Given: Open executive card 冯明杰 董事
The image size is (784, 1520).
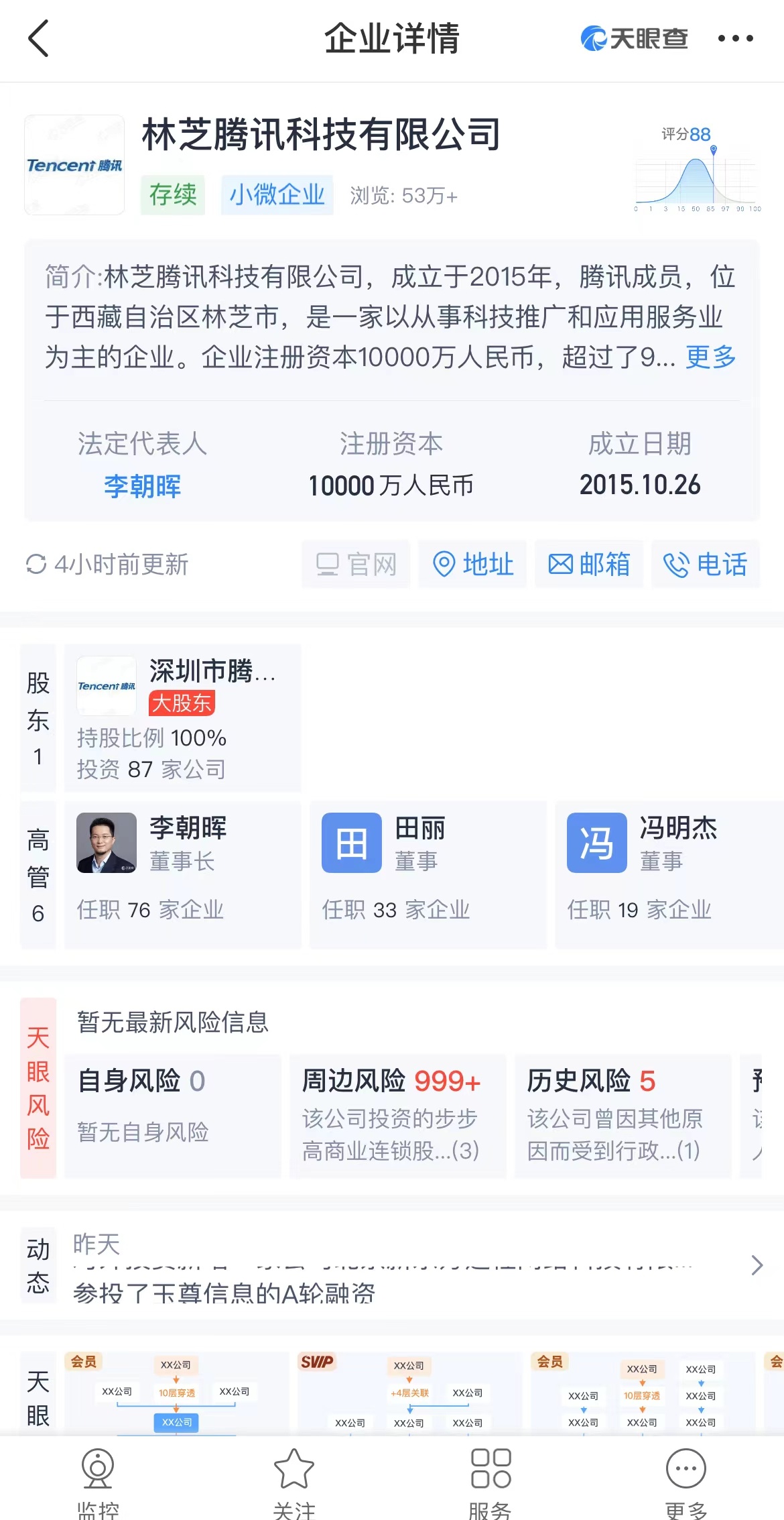Looking at the screenshot, I should [669, 874].
